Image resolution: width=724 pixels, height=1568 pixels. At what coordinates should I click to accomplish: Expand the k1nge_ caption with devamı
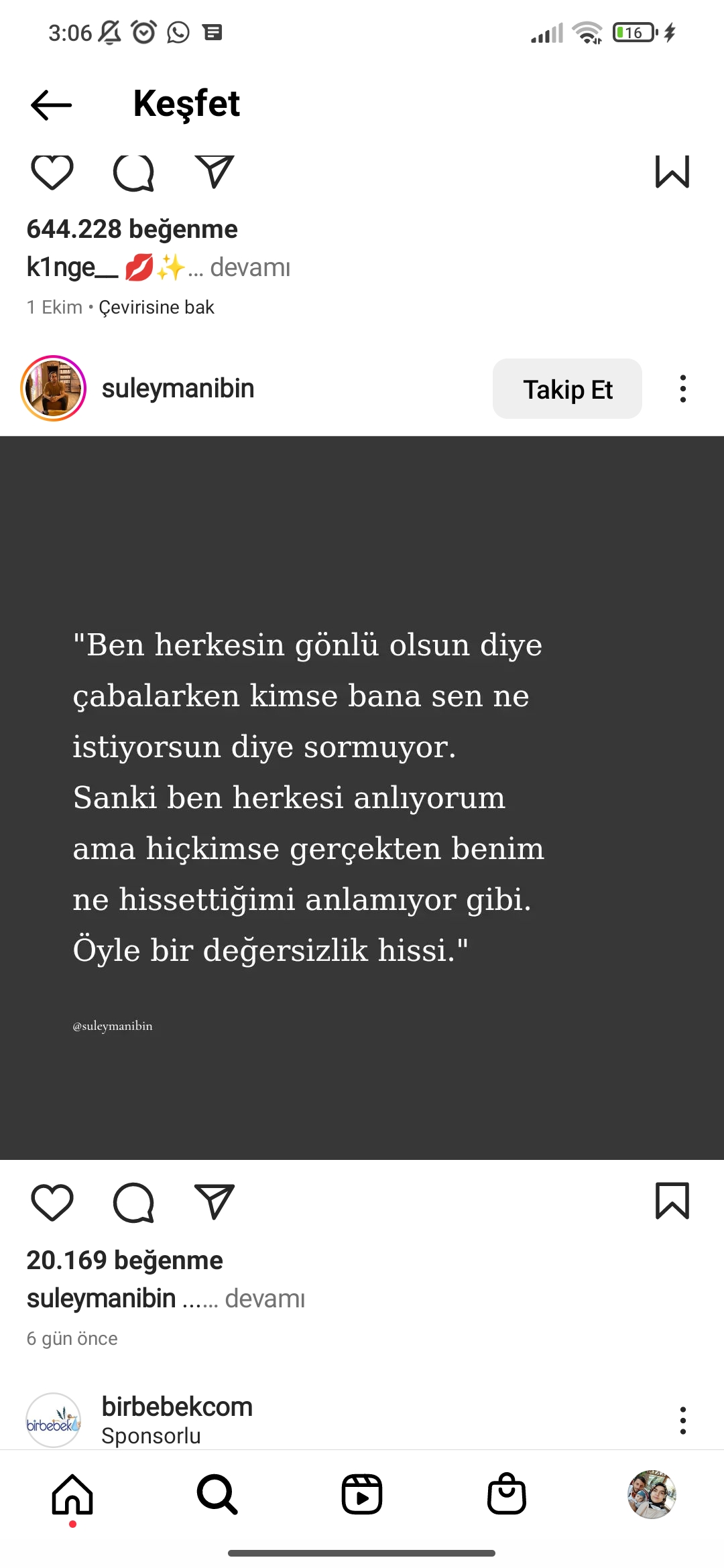[x=249, y=267]
